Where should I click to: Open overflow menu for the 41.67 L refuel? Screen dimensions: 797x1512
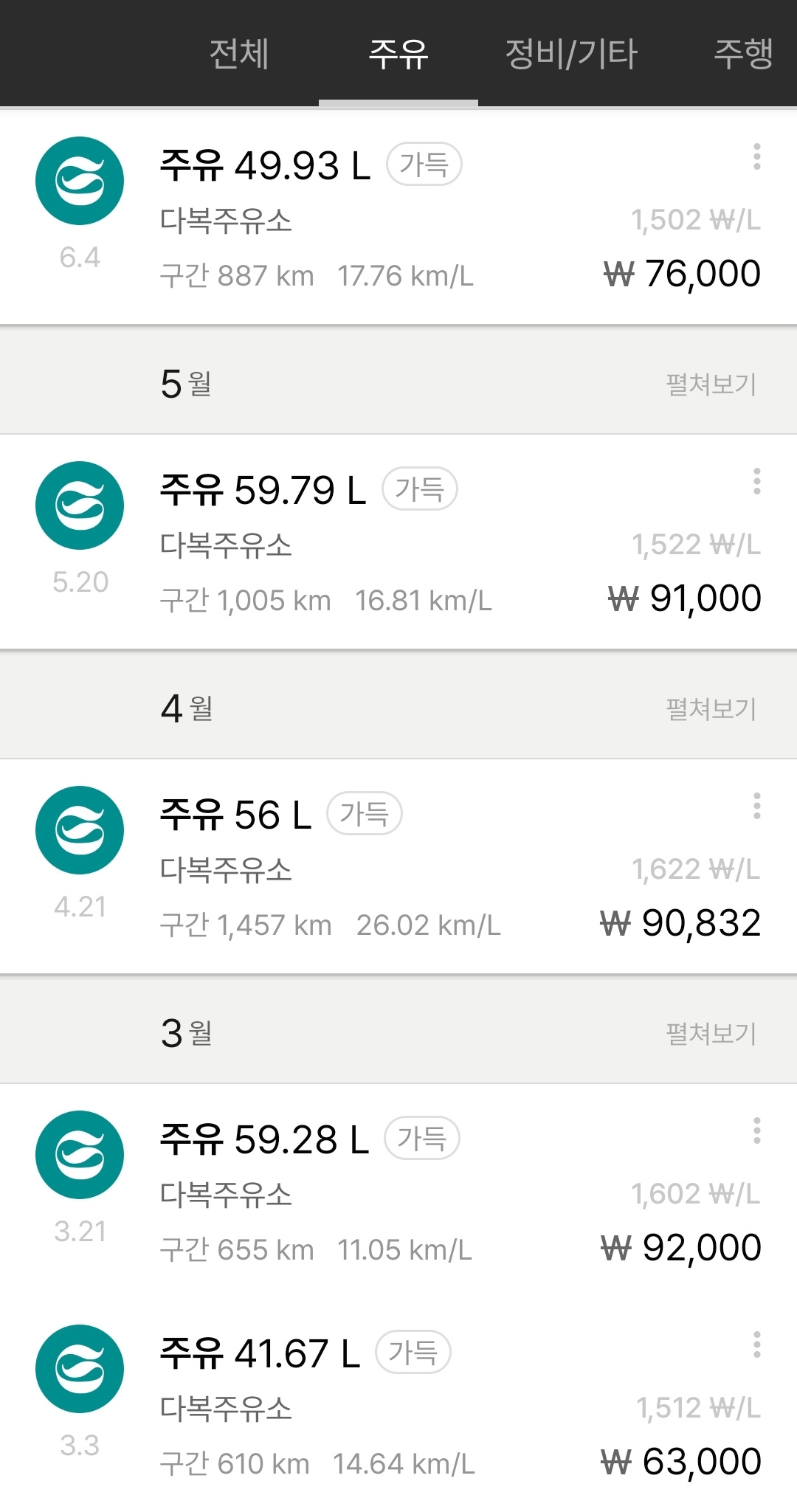pos(756,1345)
